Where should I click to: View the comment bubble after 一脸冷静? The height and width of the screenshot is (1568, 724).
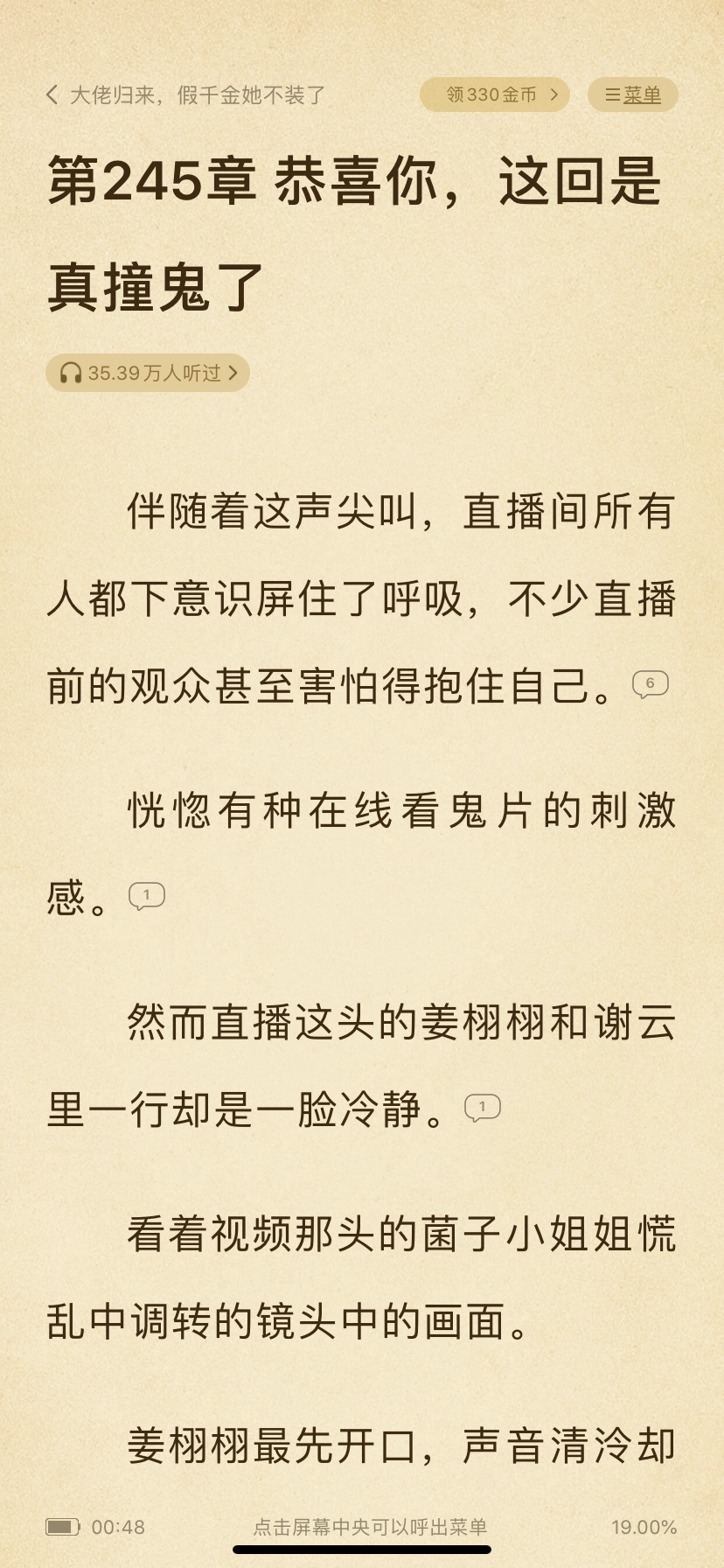coord(483,1108)
